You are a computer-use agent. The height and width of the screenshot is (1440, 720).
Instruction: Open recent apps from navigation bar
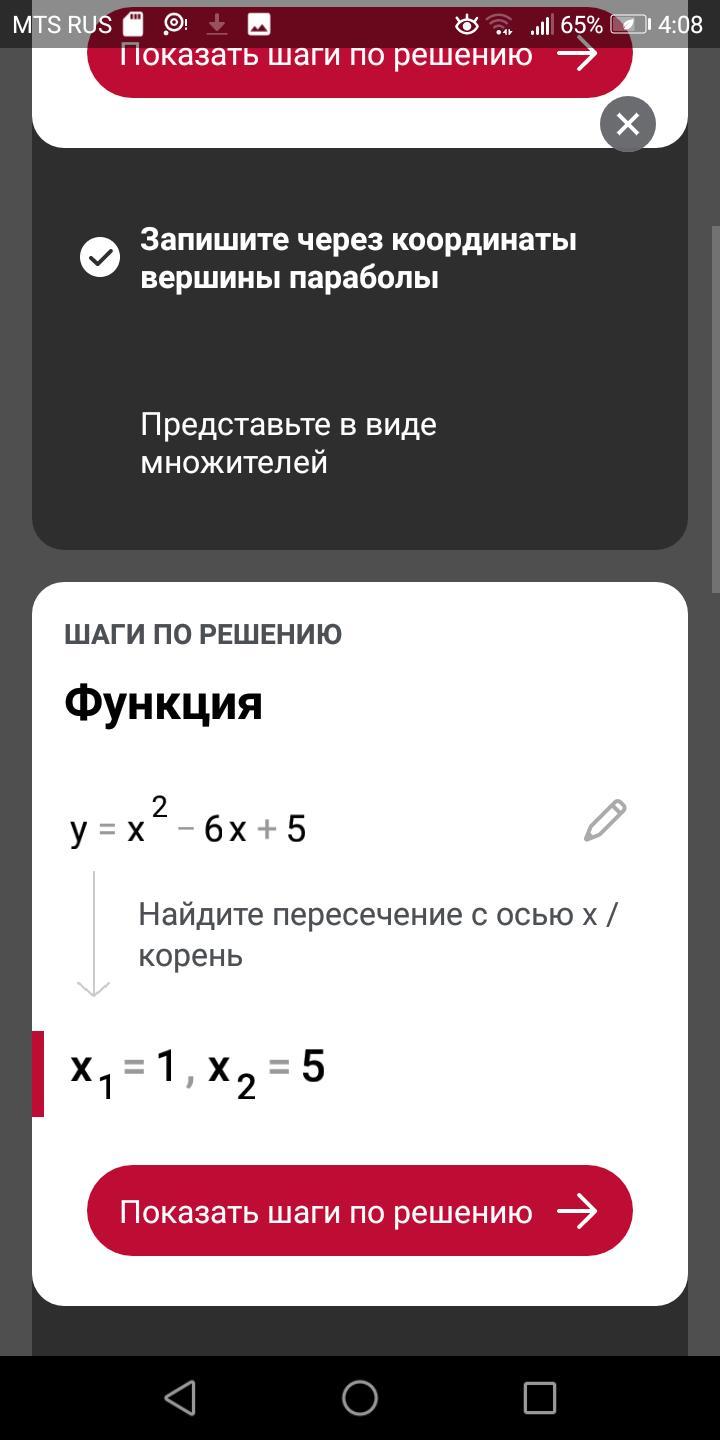[x=539, y=1398]
